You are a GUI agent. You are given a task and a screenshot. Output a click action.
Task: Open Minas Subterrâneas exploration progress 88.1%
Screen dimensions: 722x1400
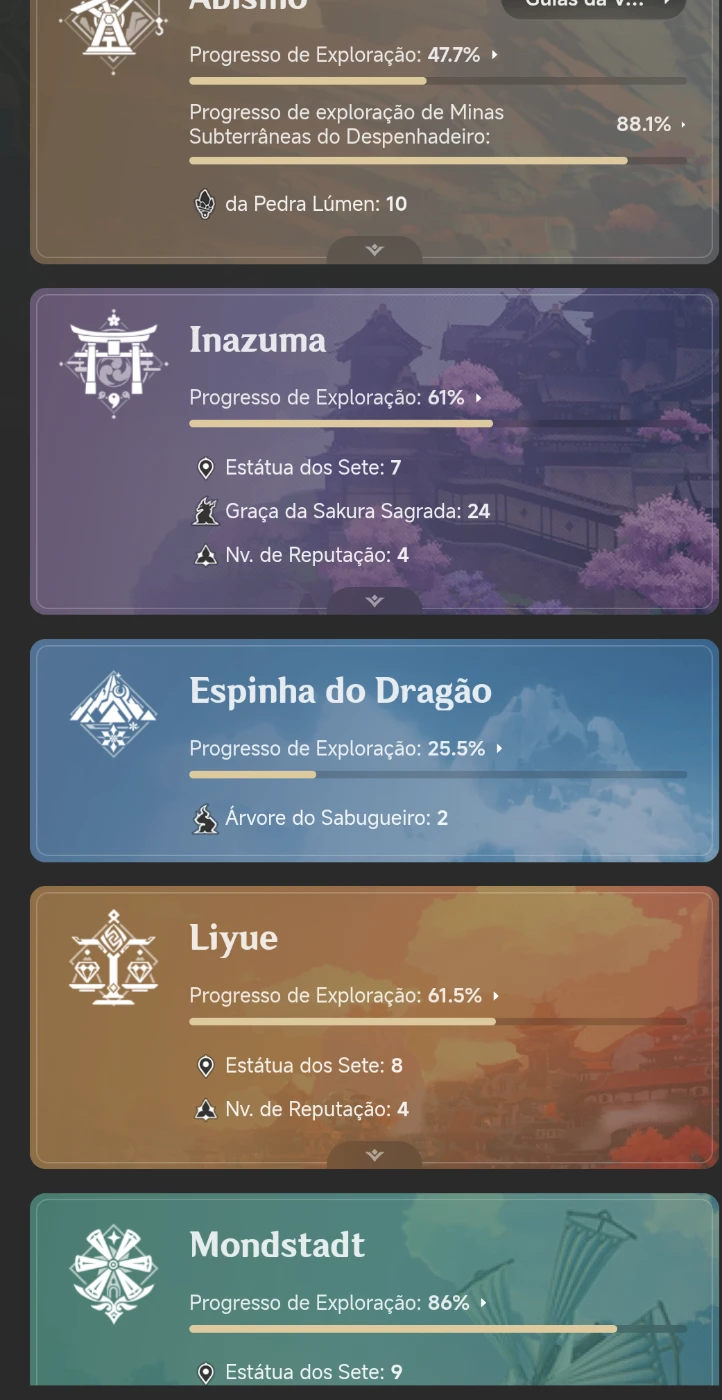tap(650, 124)
